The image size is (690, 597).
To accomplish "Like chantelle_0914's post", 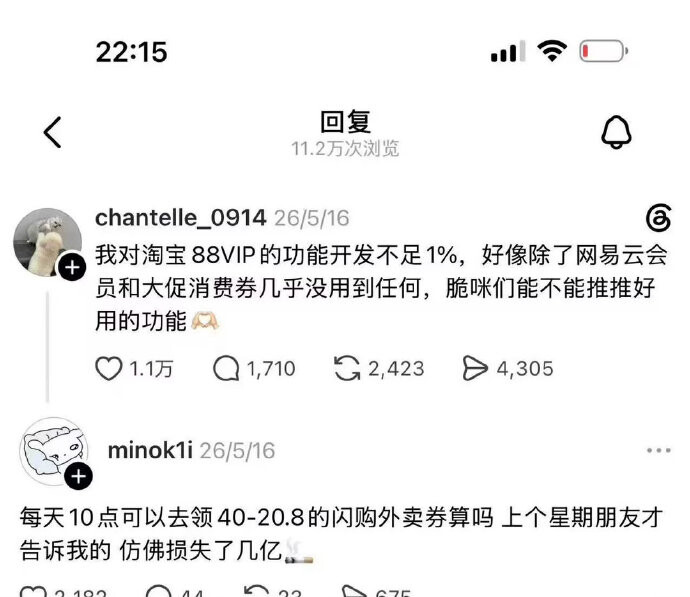I will 109,368.
